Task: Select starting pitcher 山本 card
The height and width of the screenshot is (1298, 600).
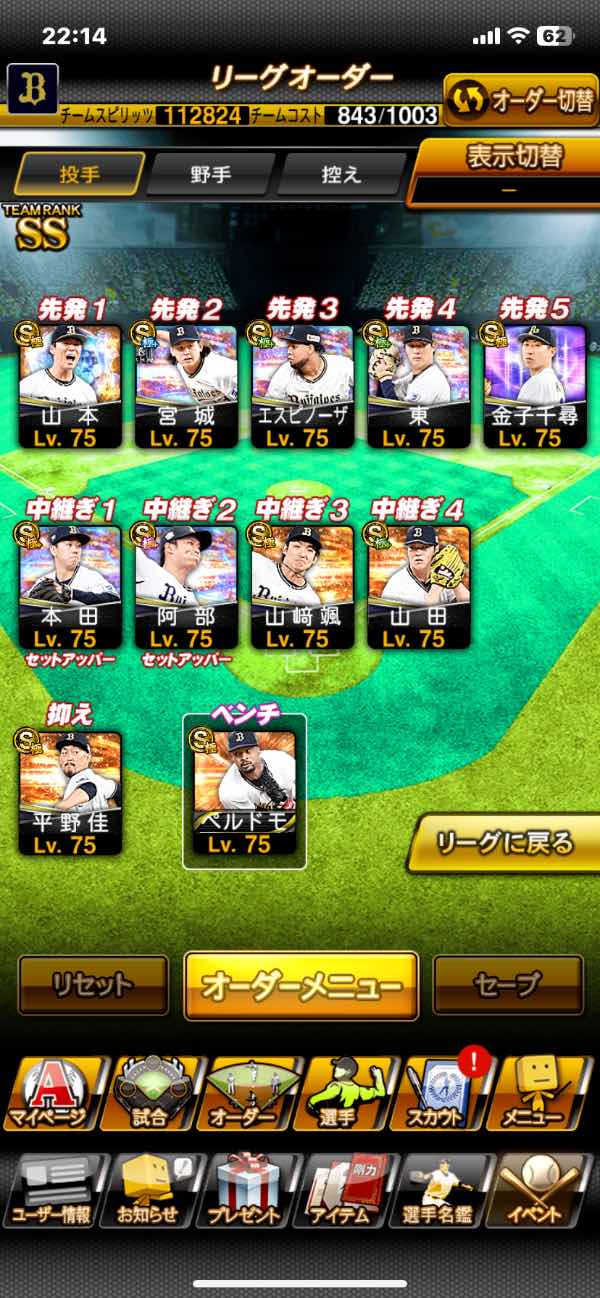Action: click(69, 385)
